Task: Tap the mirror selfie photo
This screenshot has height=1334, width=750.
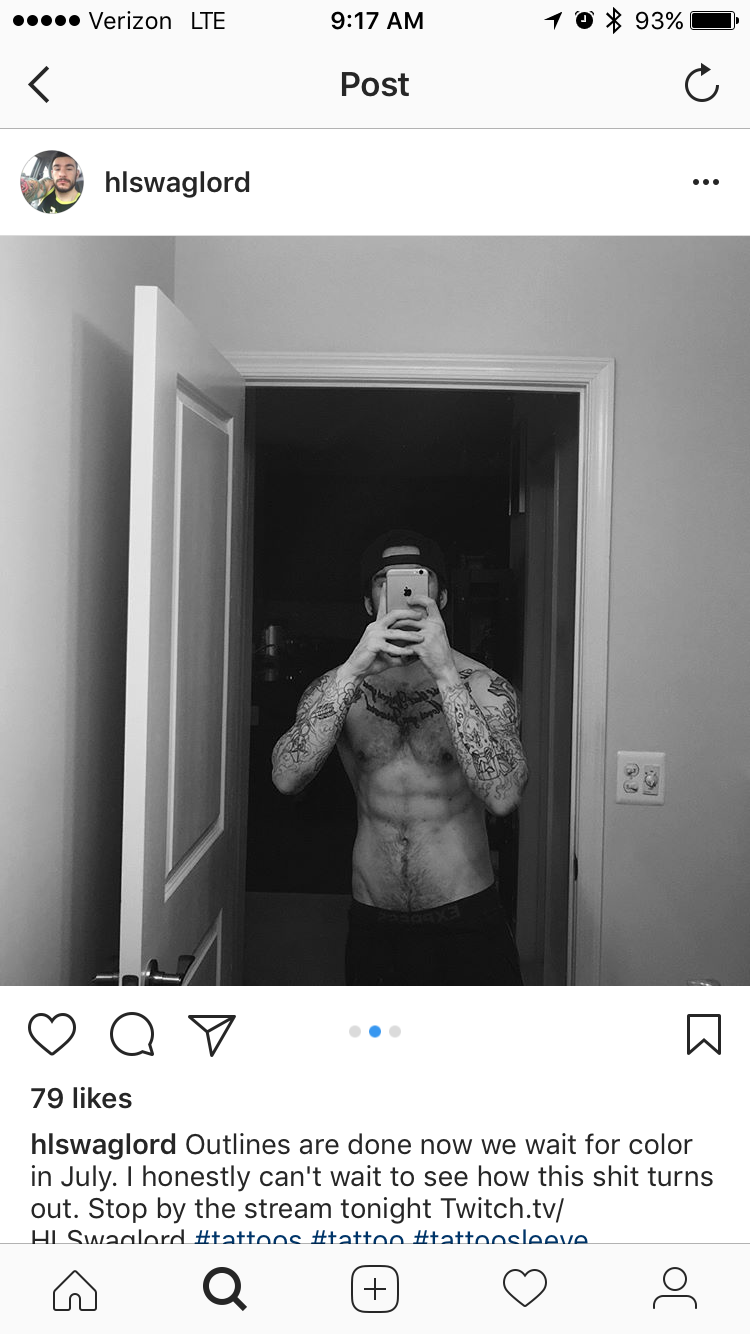Action: tap(375, 610)
